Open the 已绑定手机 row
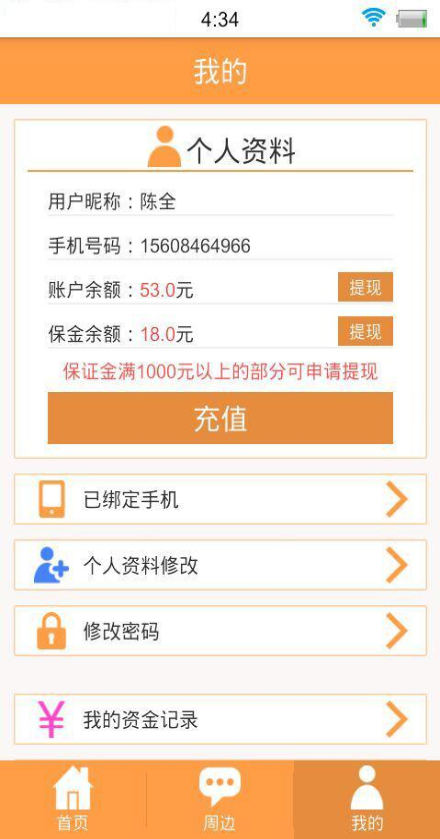 tap(220, 499)
